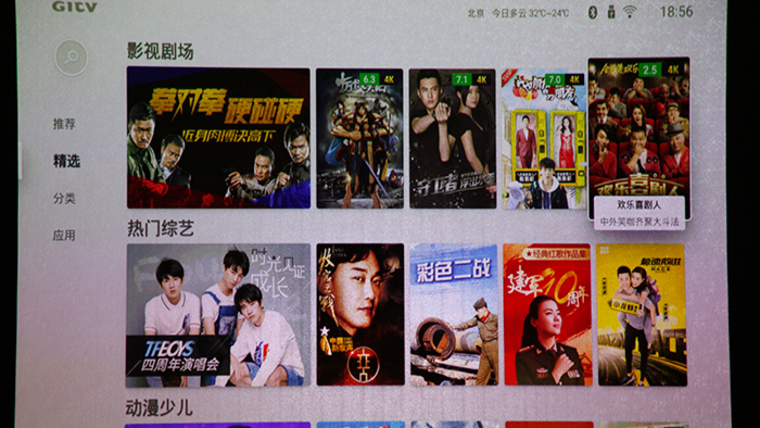Open the movie poster rated 7.0
This screenshot has width=760, height=428.
(543, 138)
